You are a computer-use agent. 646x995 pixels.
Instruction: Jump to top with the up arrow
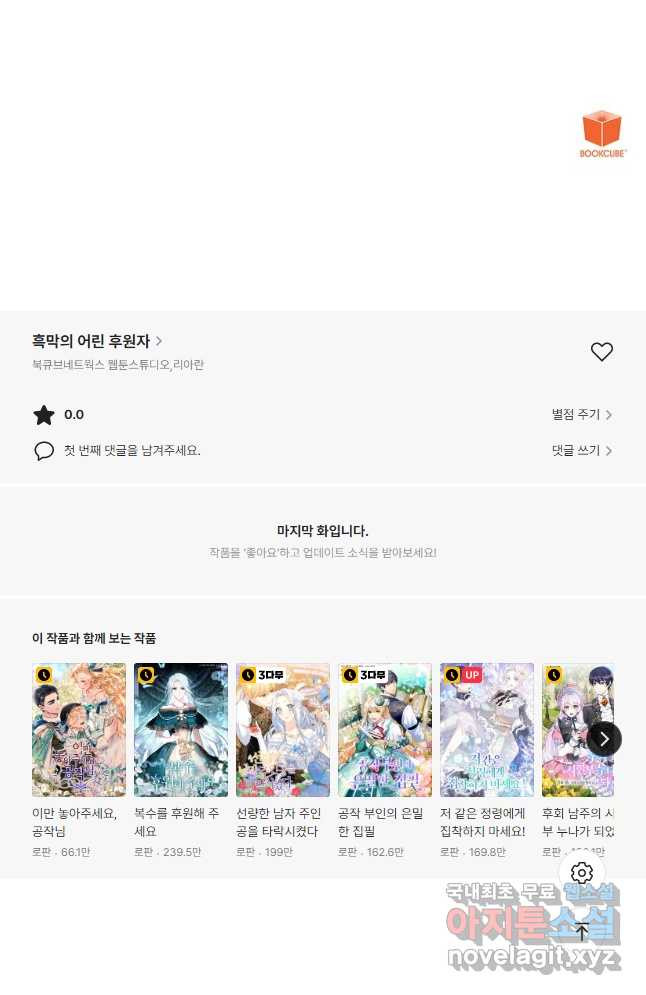click(x=582, y=931)
